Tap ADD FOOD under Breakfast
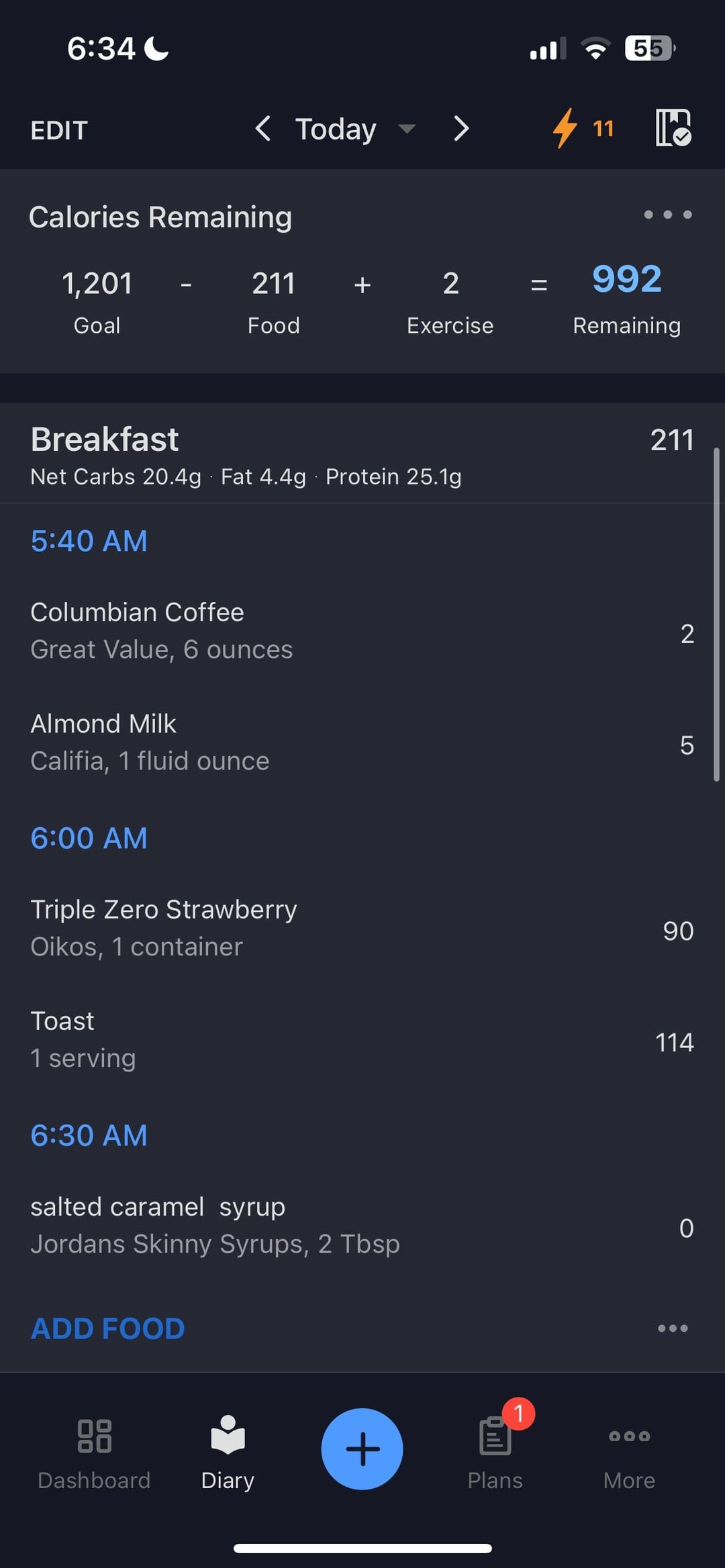 [107, 1328]
